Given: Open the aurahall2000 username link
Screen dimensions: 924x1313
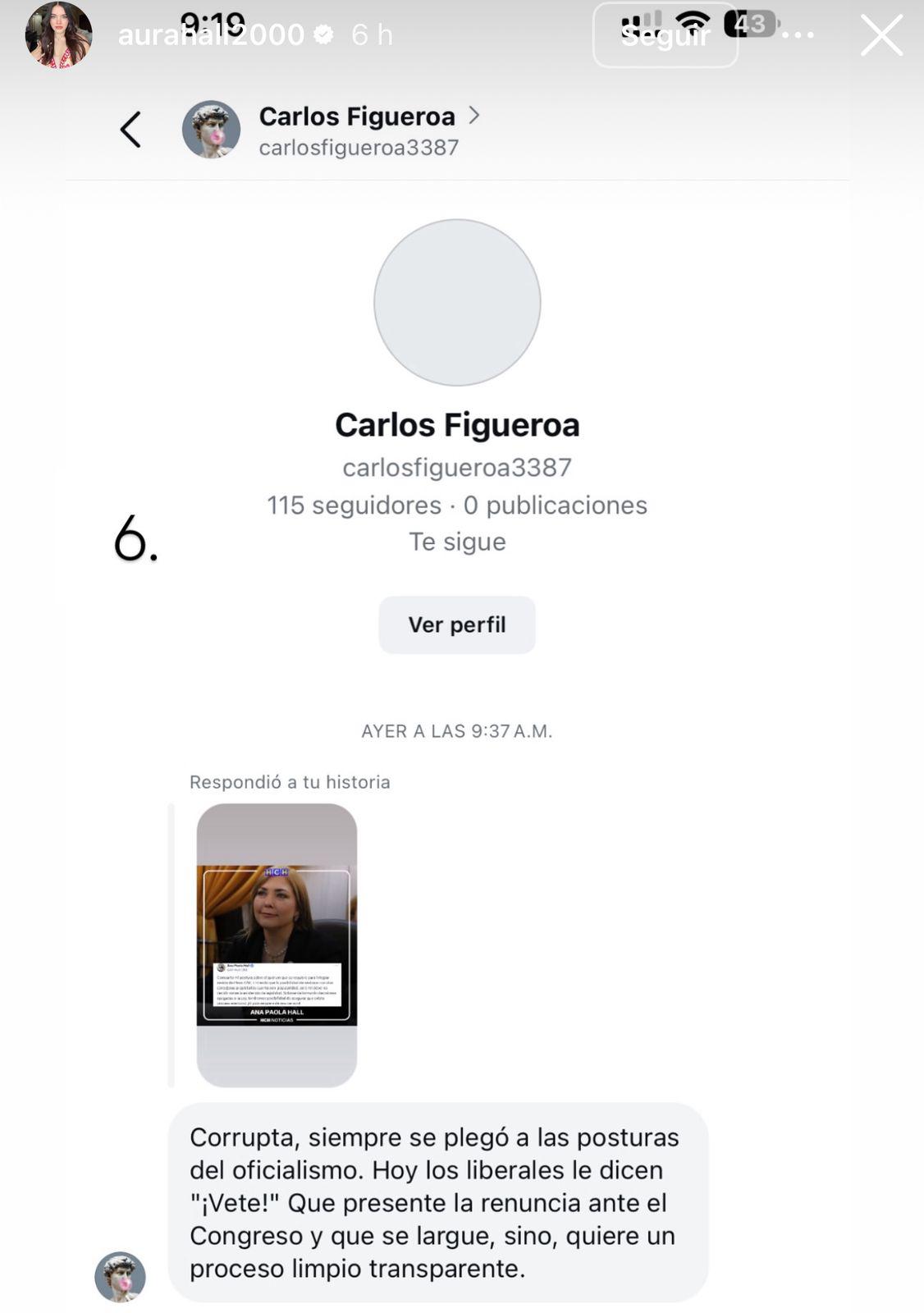Looking at the screenshot, I should coord(211,34).
